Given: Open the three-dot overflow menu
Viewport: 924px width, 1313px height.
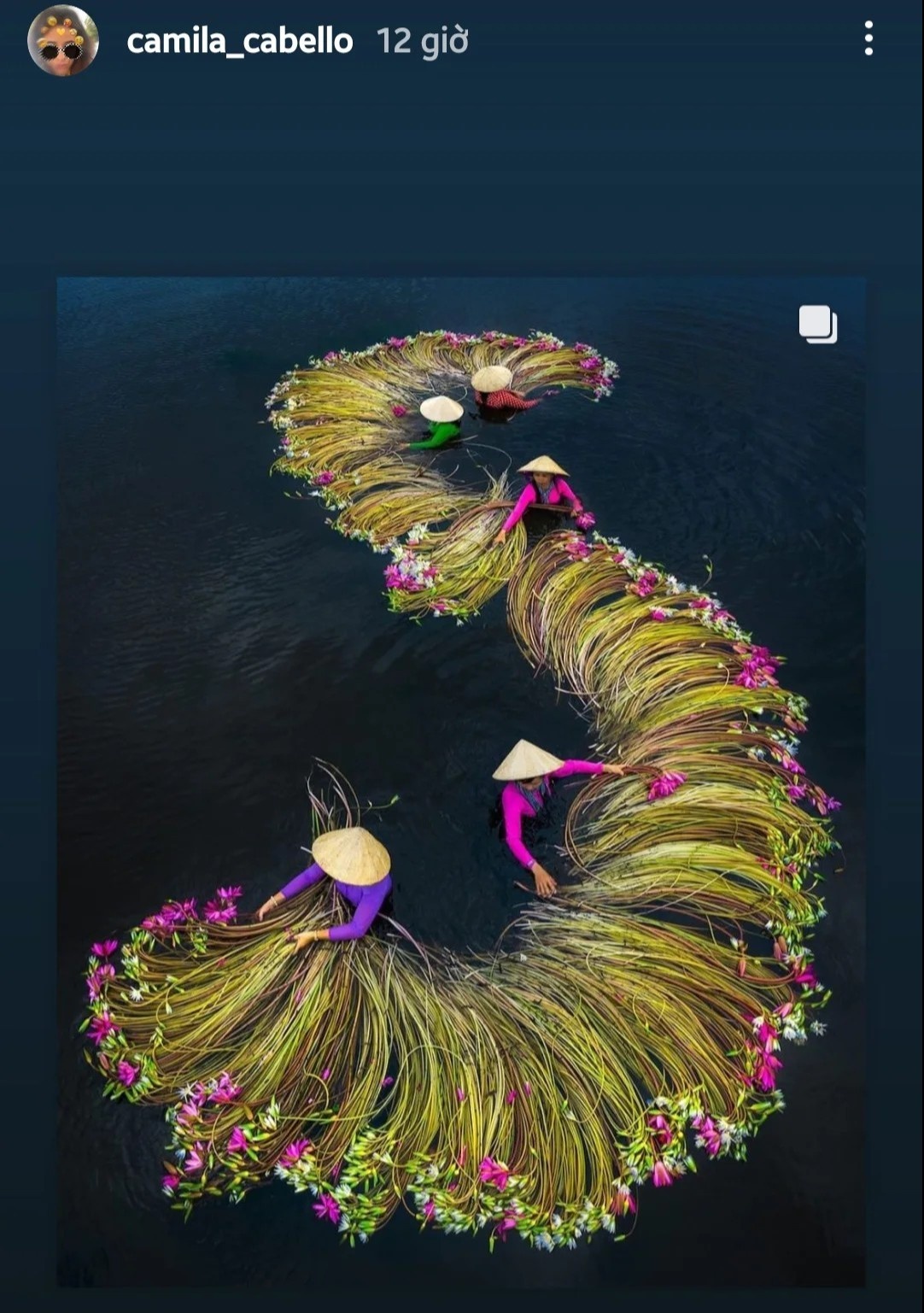Looking at the screenshot, I should coord(868,39).
